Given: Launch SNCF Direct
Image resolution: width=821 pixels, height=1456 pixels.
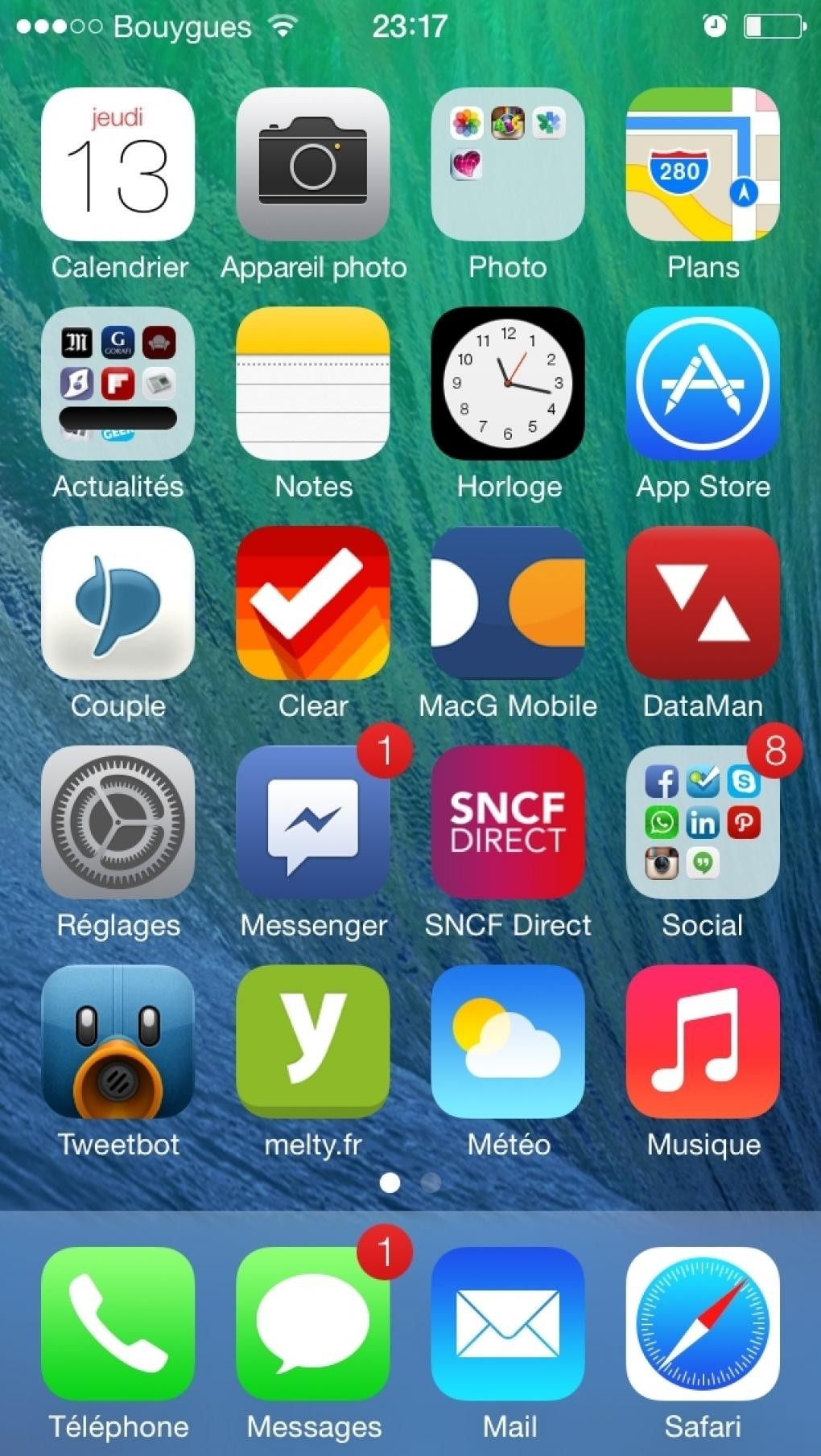Looking at the screenshot, I should coord(508,822).
